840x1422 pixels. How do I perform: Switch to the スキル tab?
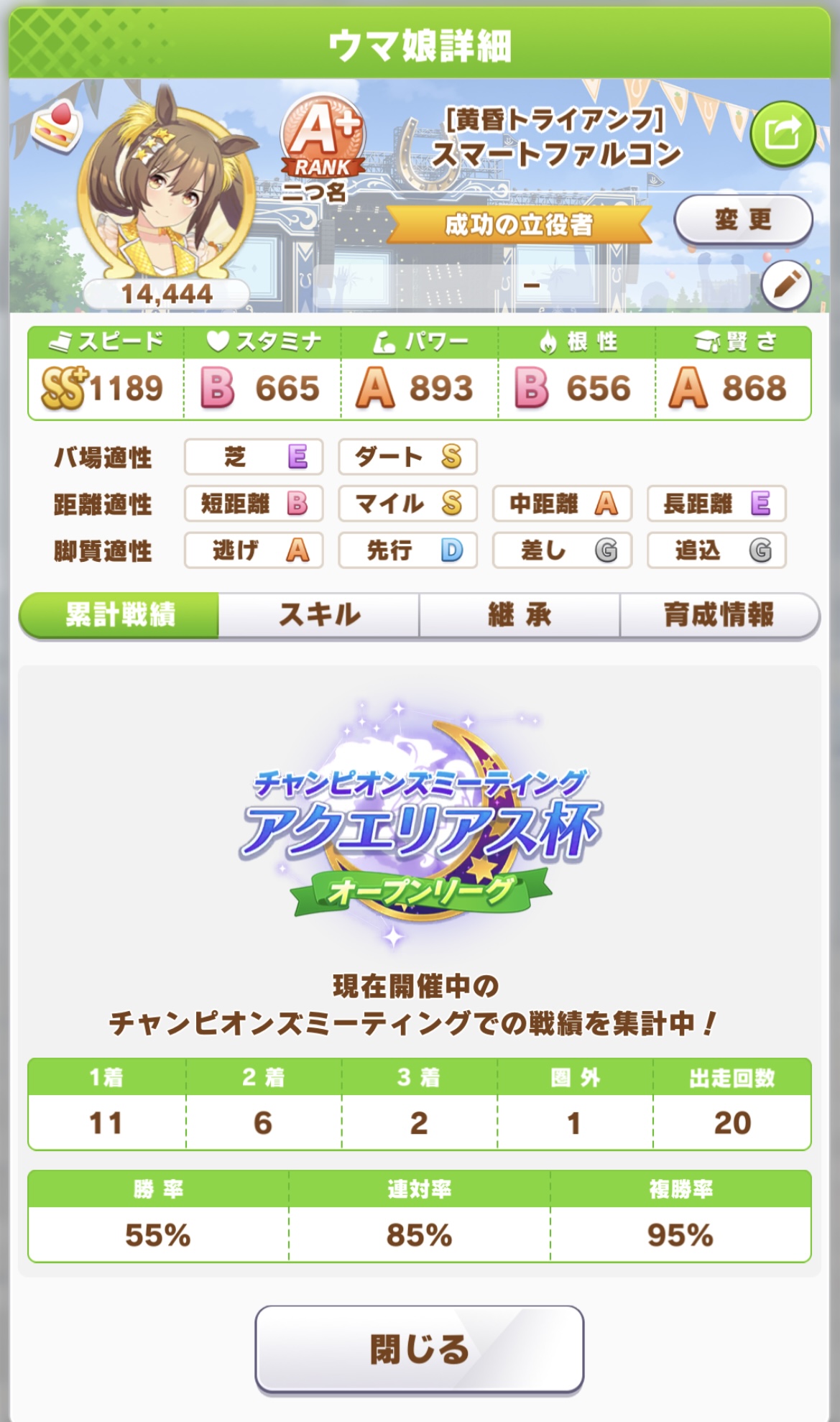click(319, 615)
